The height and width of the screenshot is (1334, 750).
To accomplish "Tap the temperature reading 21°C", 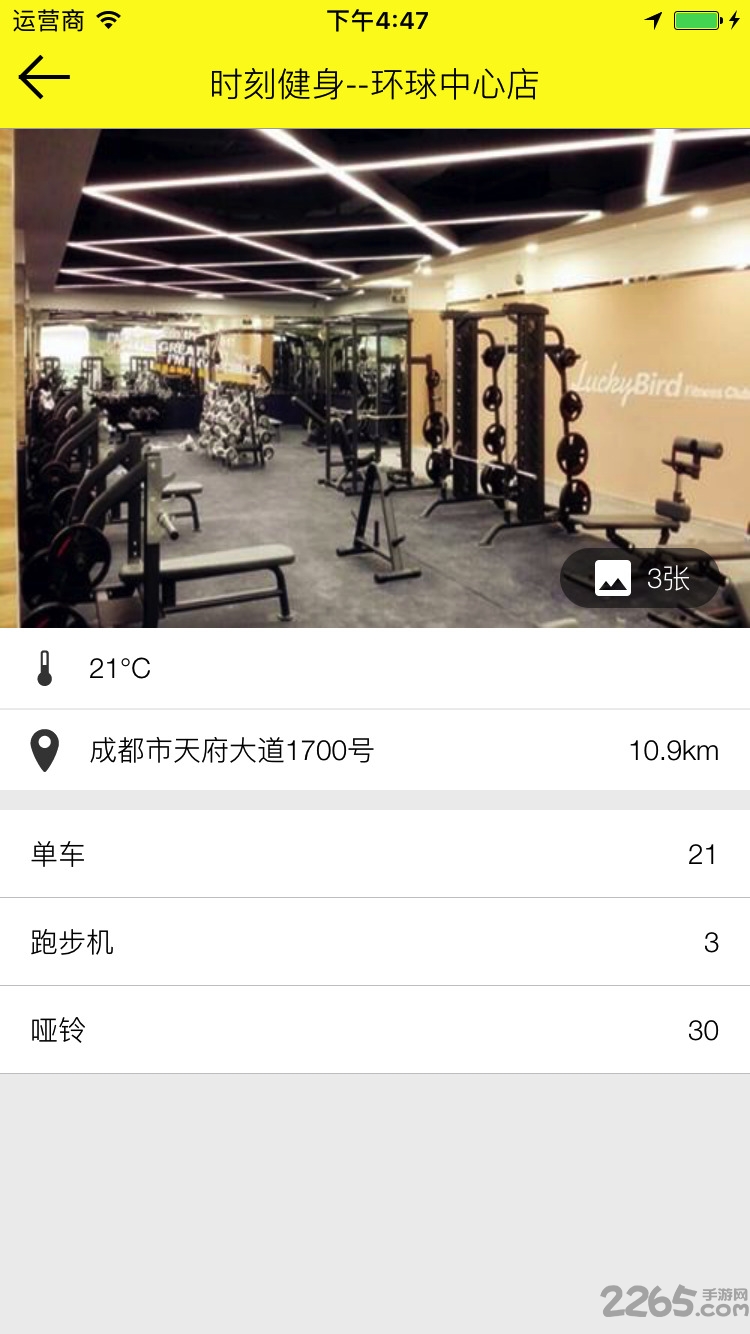I will [118, 668].
